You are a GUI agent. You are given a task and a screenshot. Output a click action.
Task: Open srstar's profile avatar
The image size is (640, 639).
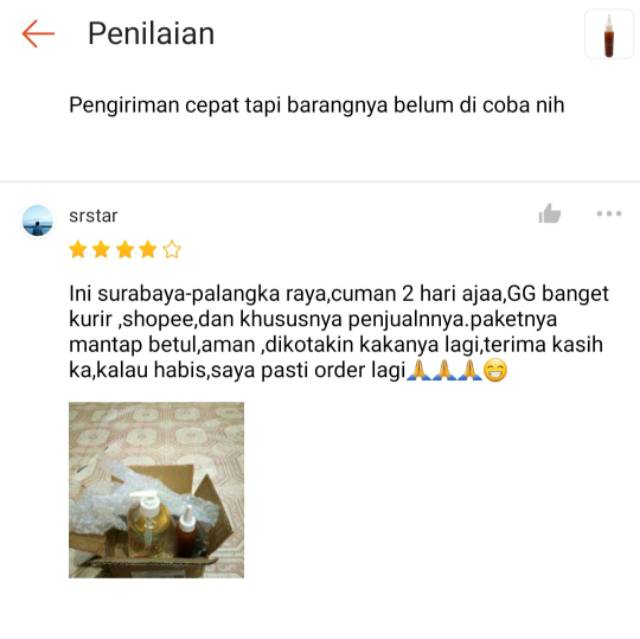click(38, 221)
